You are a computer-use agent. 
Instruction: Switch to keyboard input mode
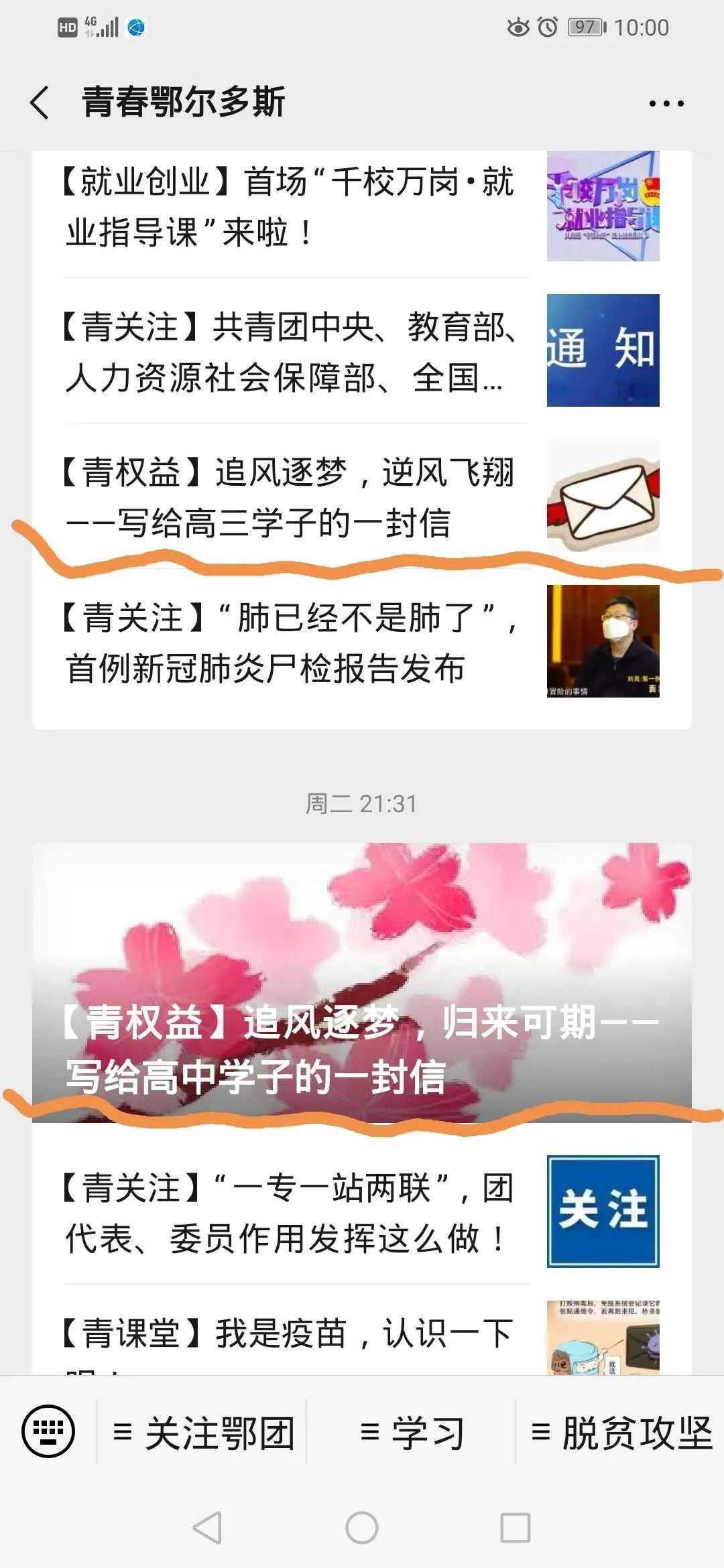coord(48,1431)
